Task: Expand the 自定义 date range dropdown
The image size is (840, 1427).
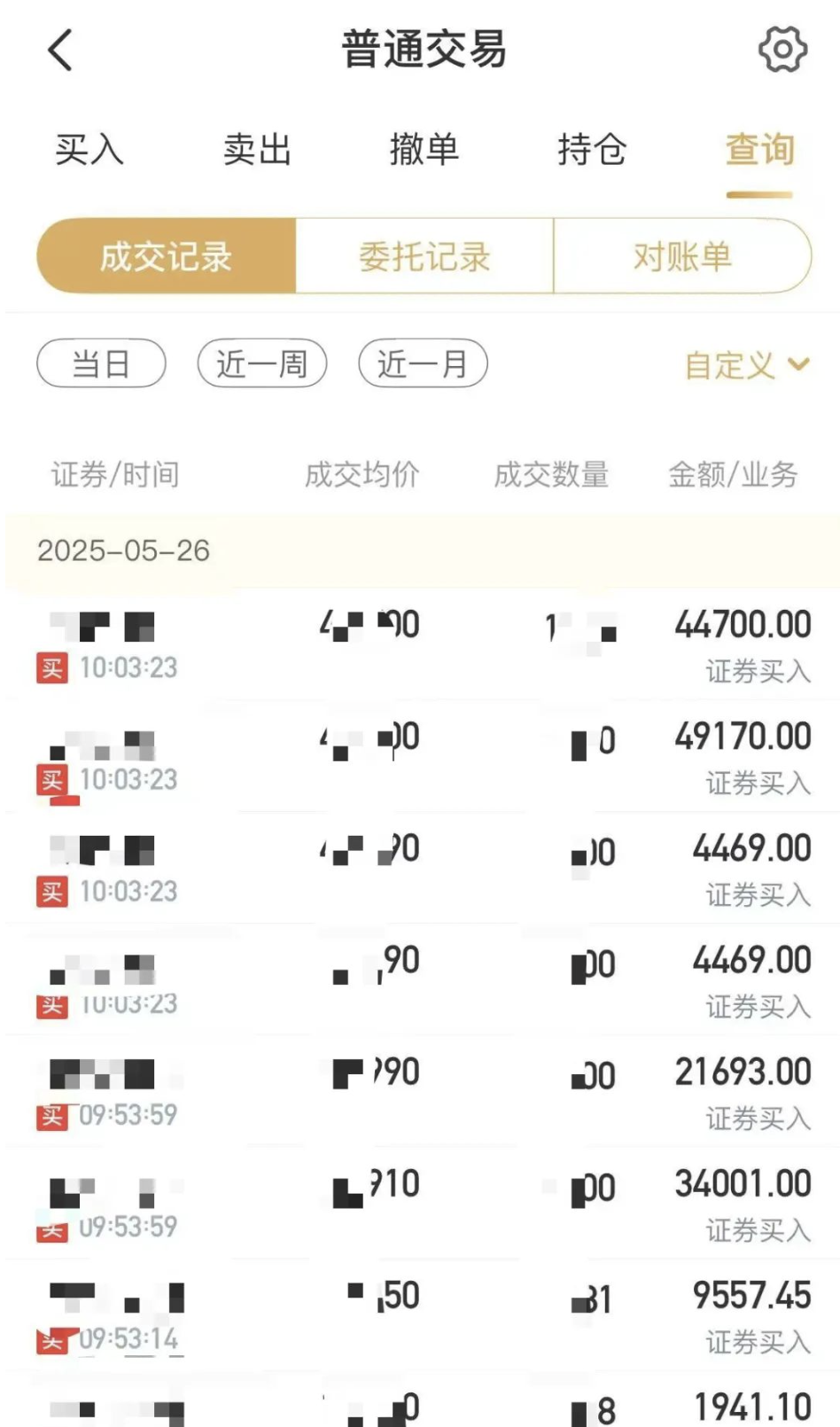Action: (746, 364)
